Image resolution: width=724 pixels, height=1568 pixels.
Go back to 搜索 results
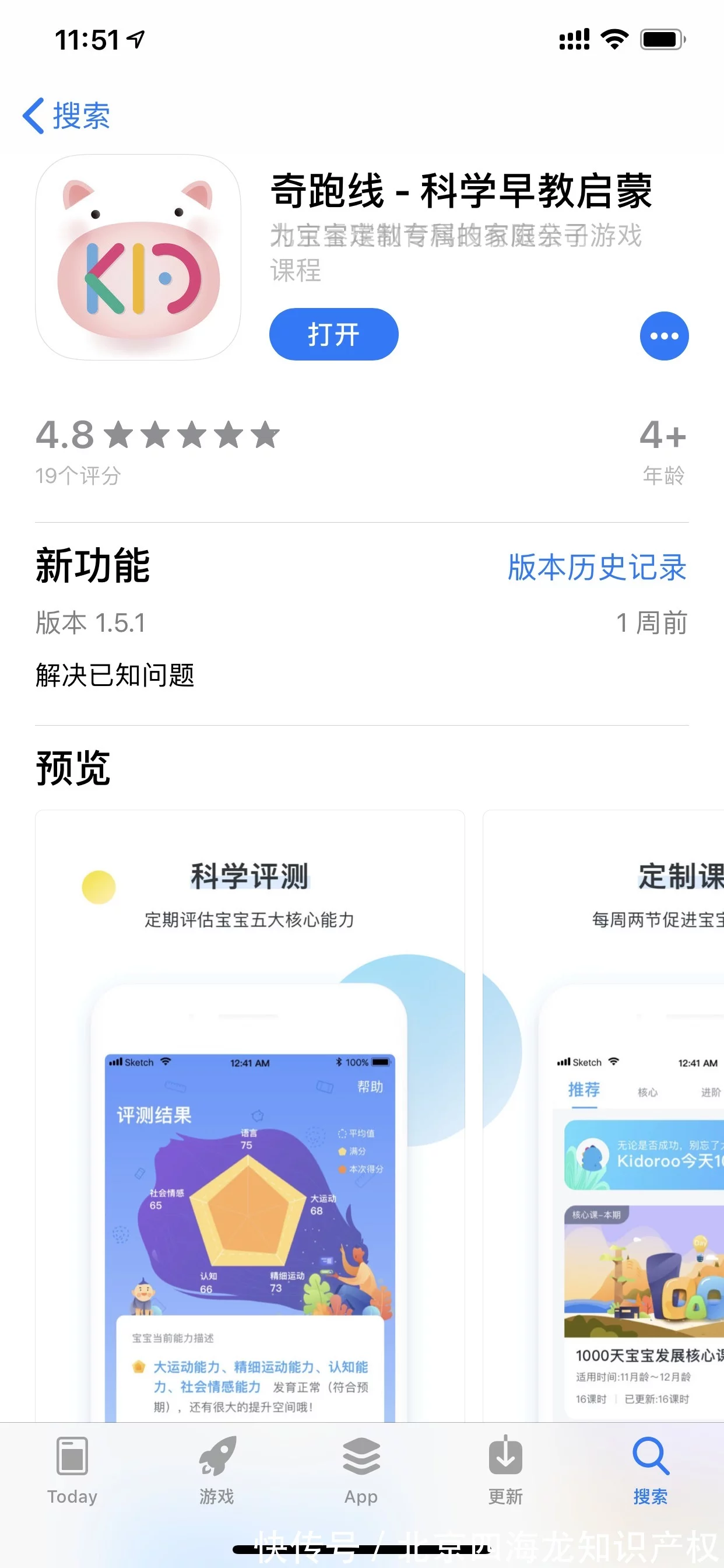pos(67,116)
